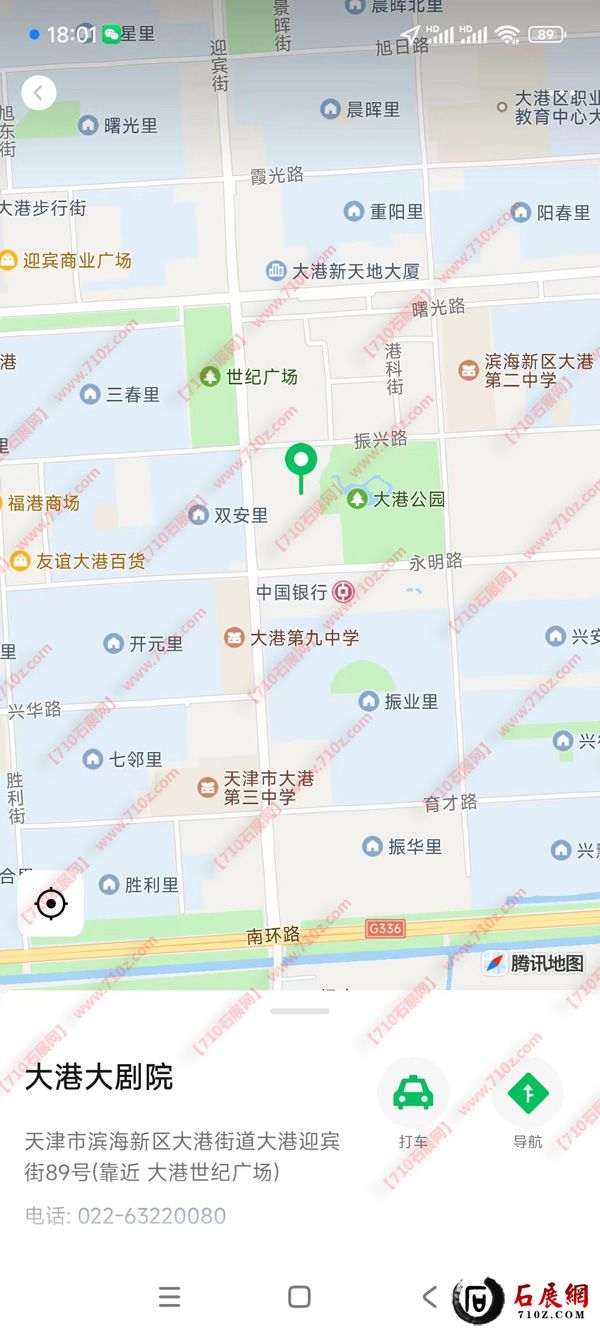The image size is (600, 1333).
Task: Expand the location details sheet handle
Action: [x=299, y=1011]
